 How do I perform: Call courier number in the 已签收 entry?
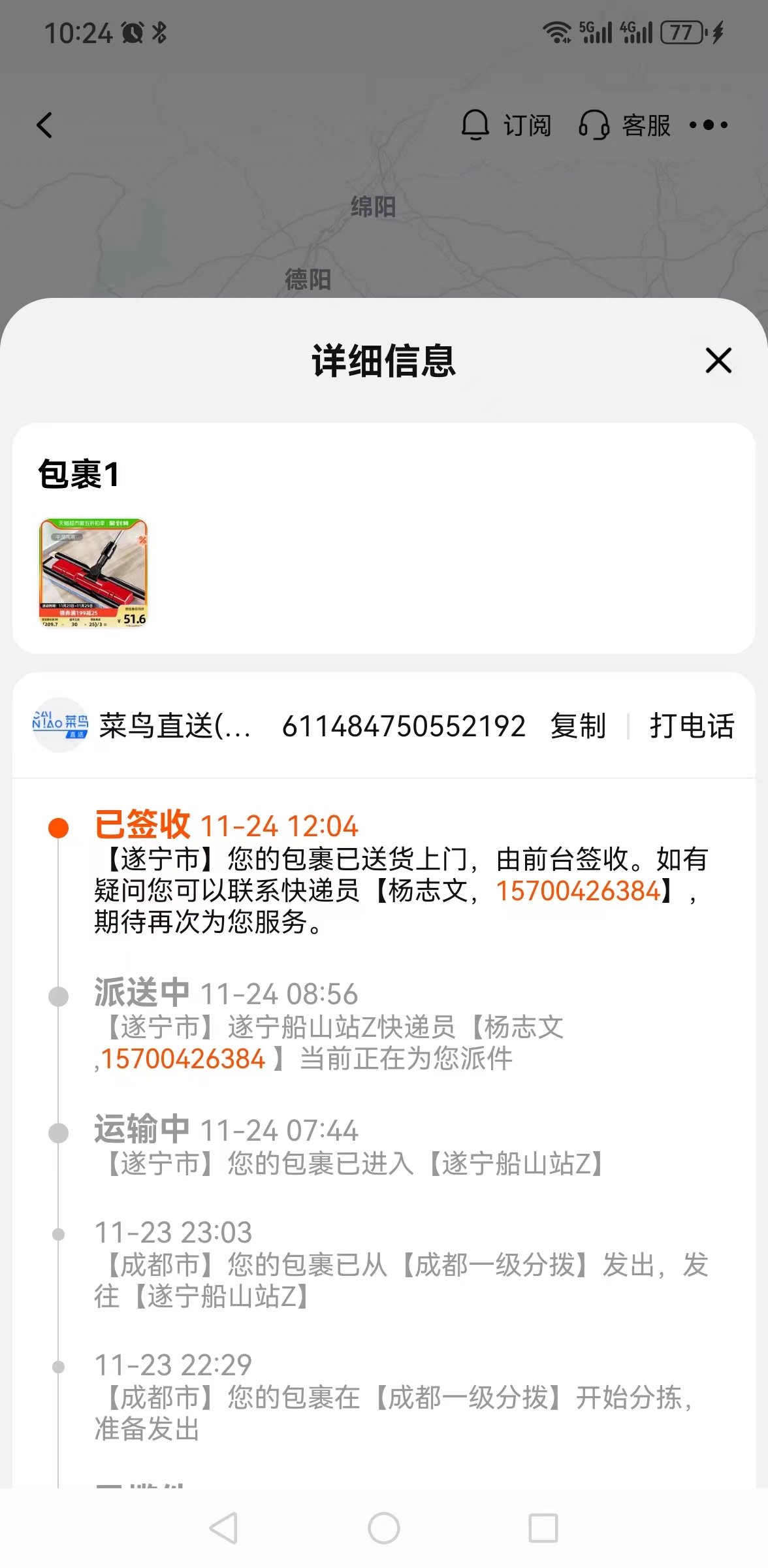tap(579, 890)
